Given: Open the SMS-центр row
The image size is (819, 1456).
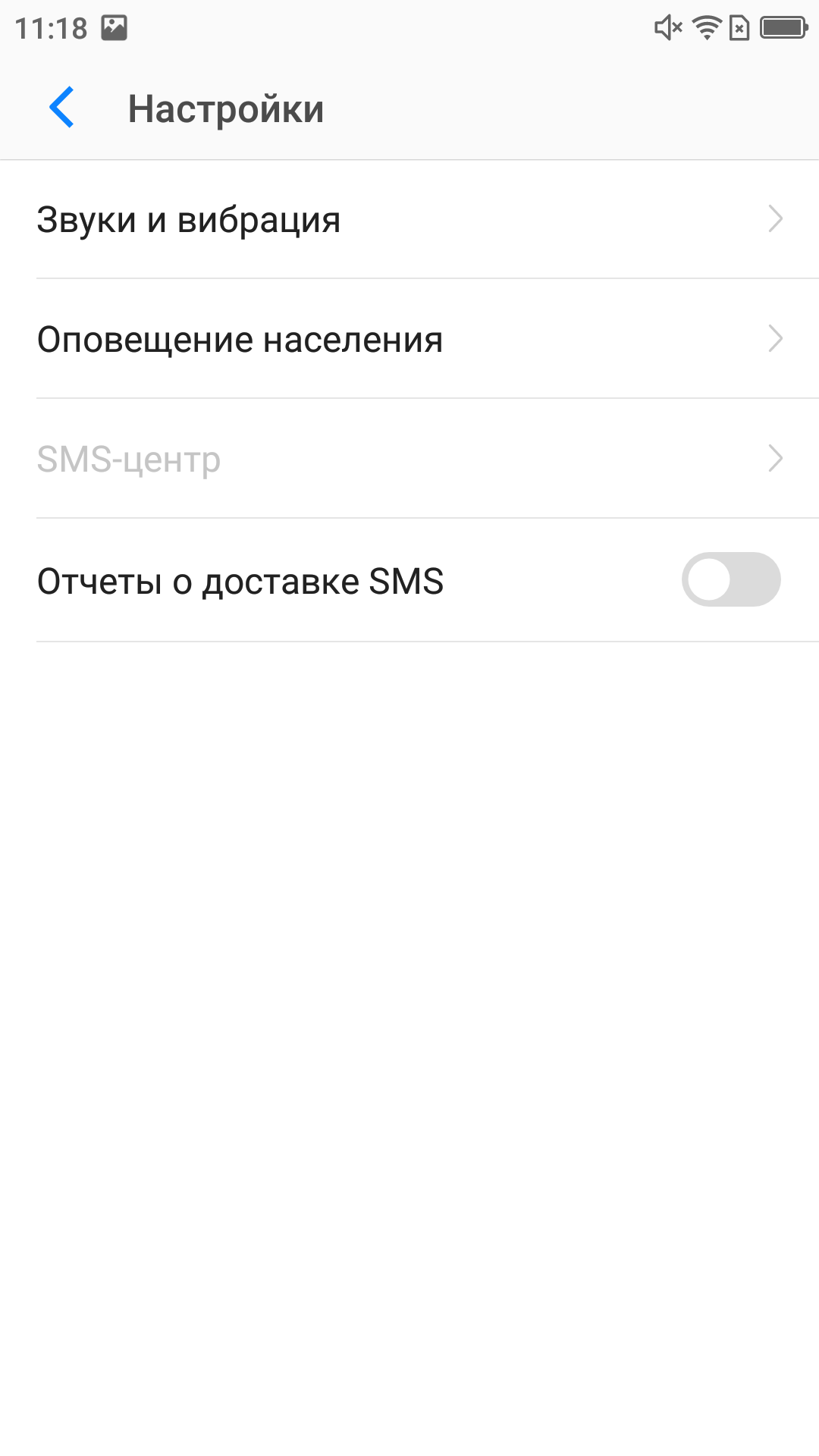Looking at the screenshot, I should coord(409,459).
